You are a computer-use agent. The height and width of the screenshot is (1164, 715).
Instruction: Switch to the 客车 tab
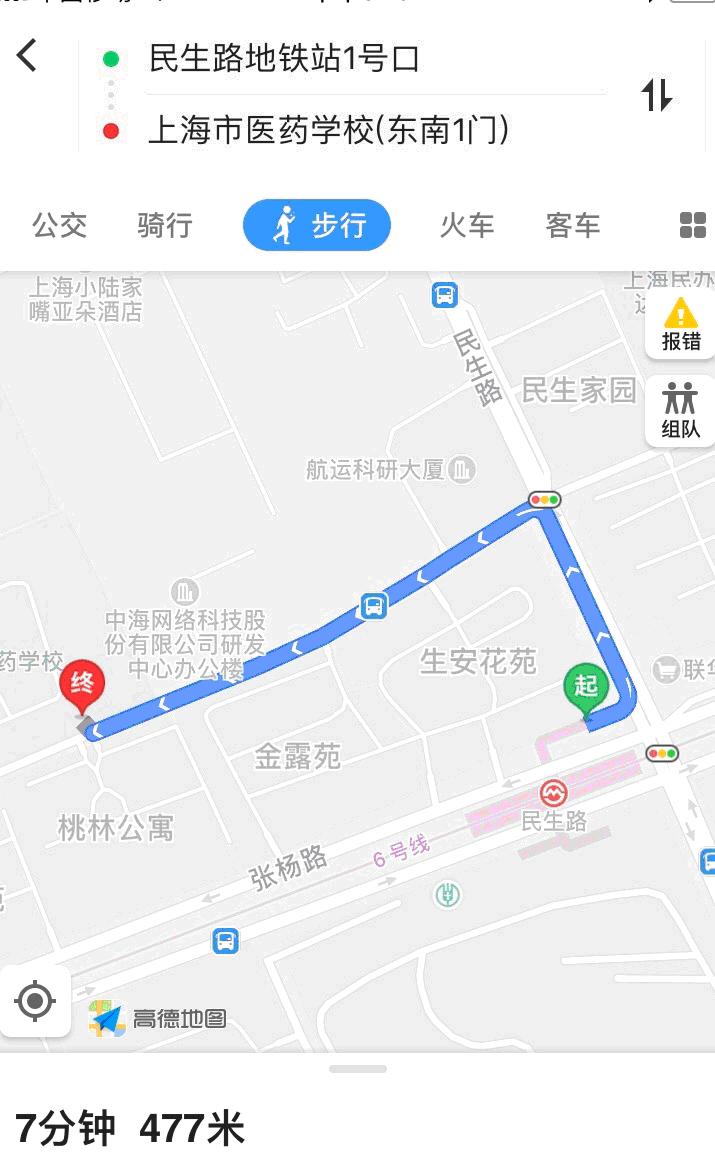[x=572, y=225]
